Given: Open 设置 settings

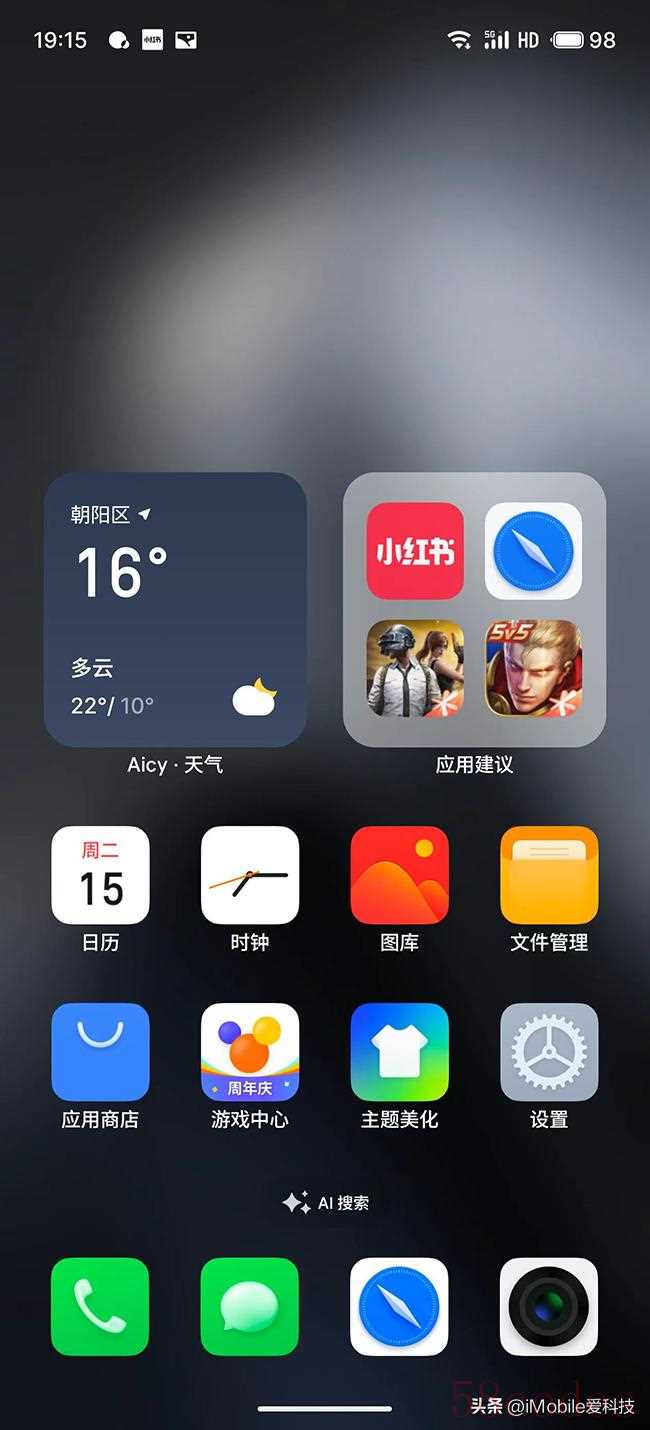Looking at the screenshot, I should 549,1052.
